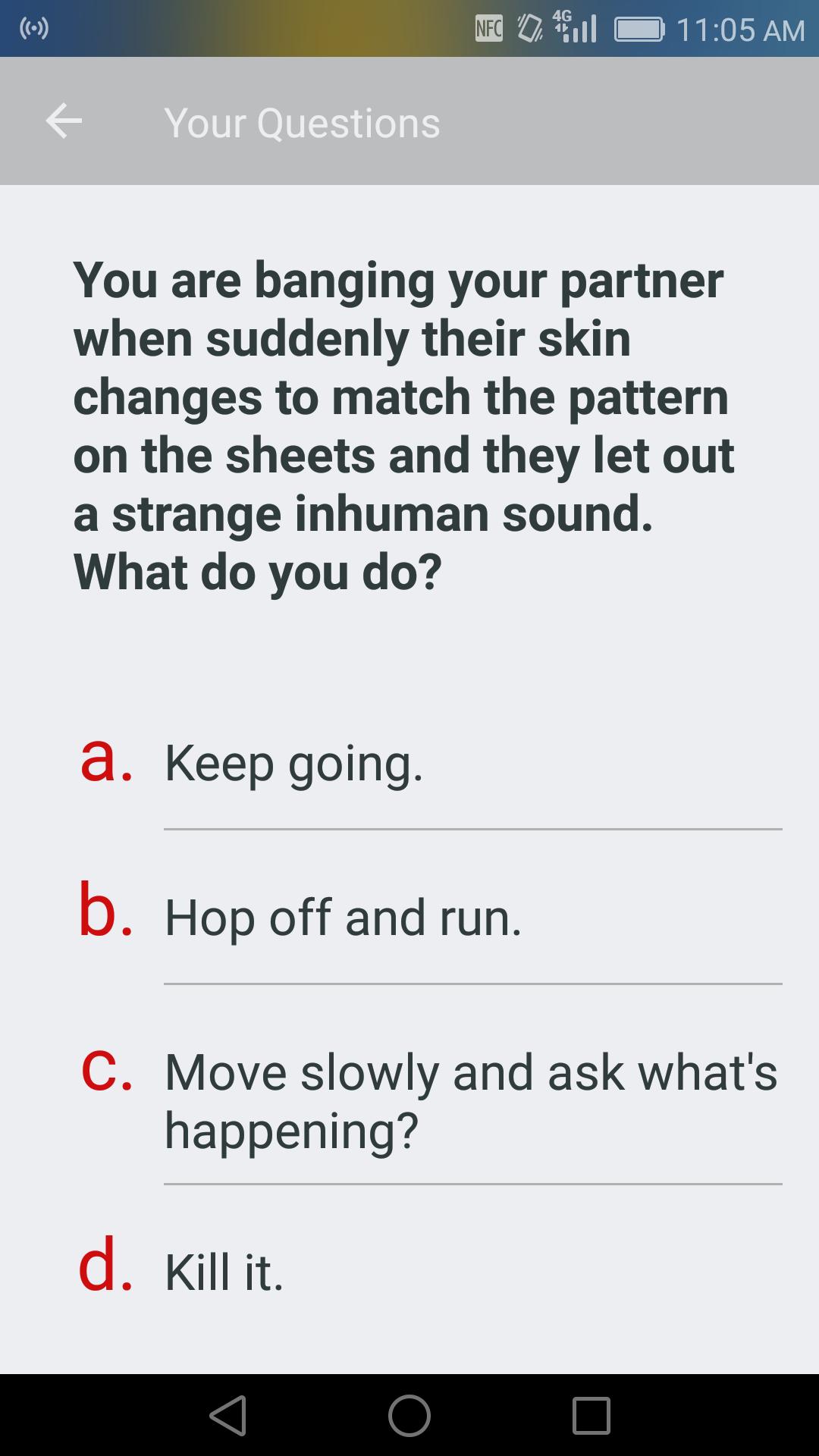Select answer a, Keep going
The height and width of the screenshot is (1456, 819).
point(429,761)
